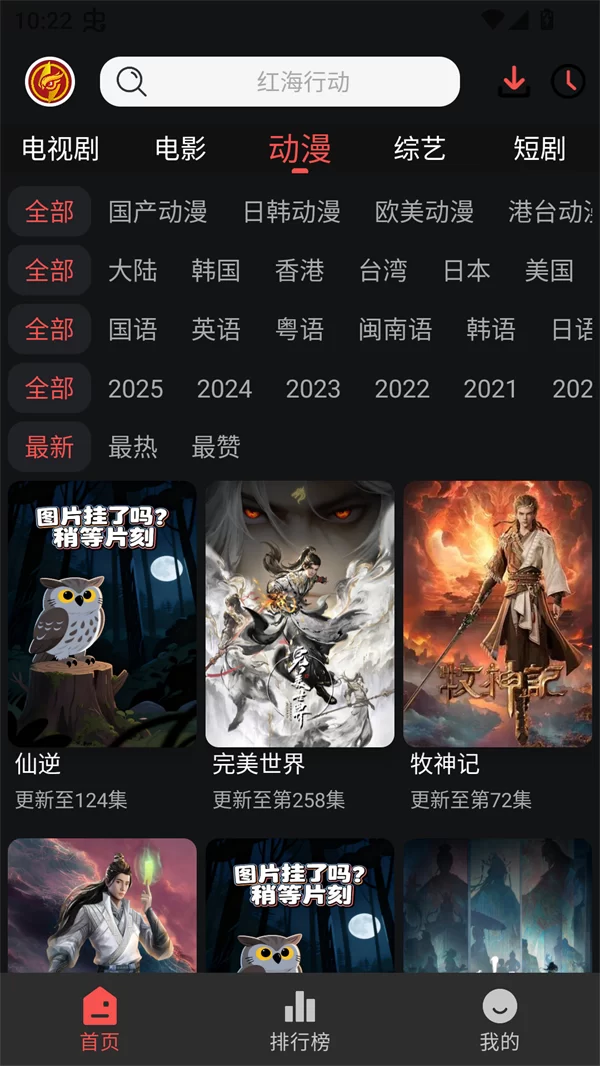
Task: Switch to the 电视剧 tab
Action: tap(61, 149)
